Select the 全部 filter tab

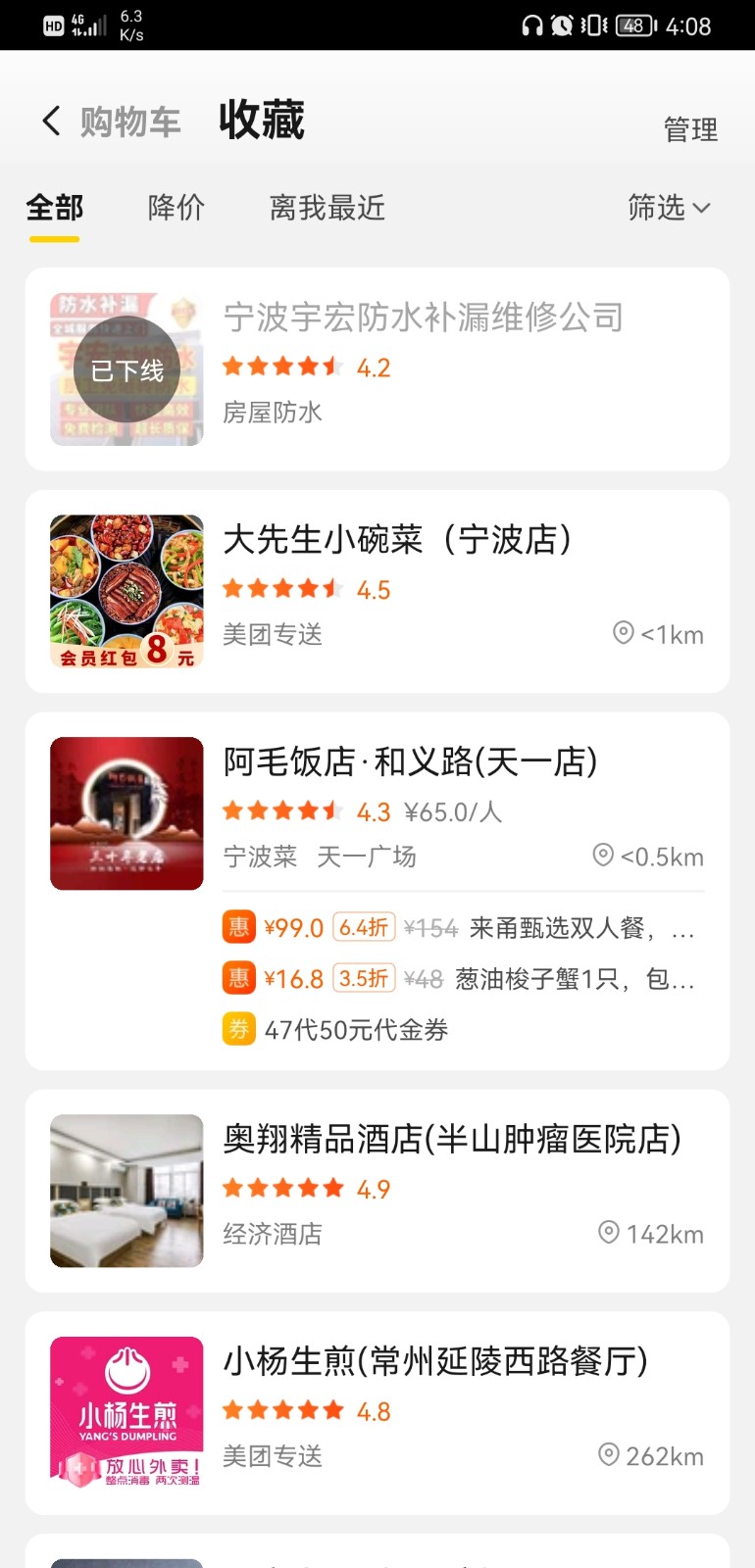coord(55,208)
